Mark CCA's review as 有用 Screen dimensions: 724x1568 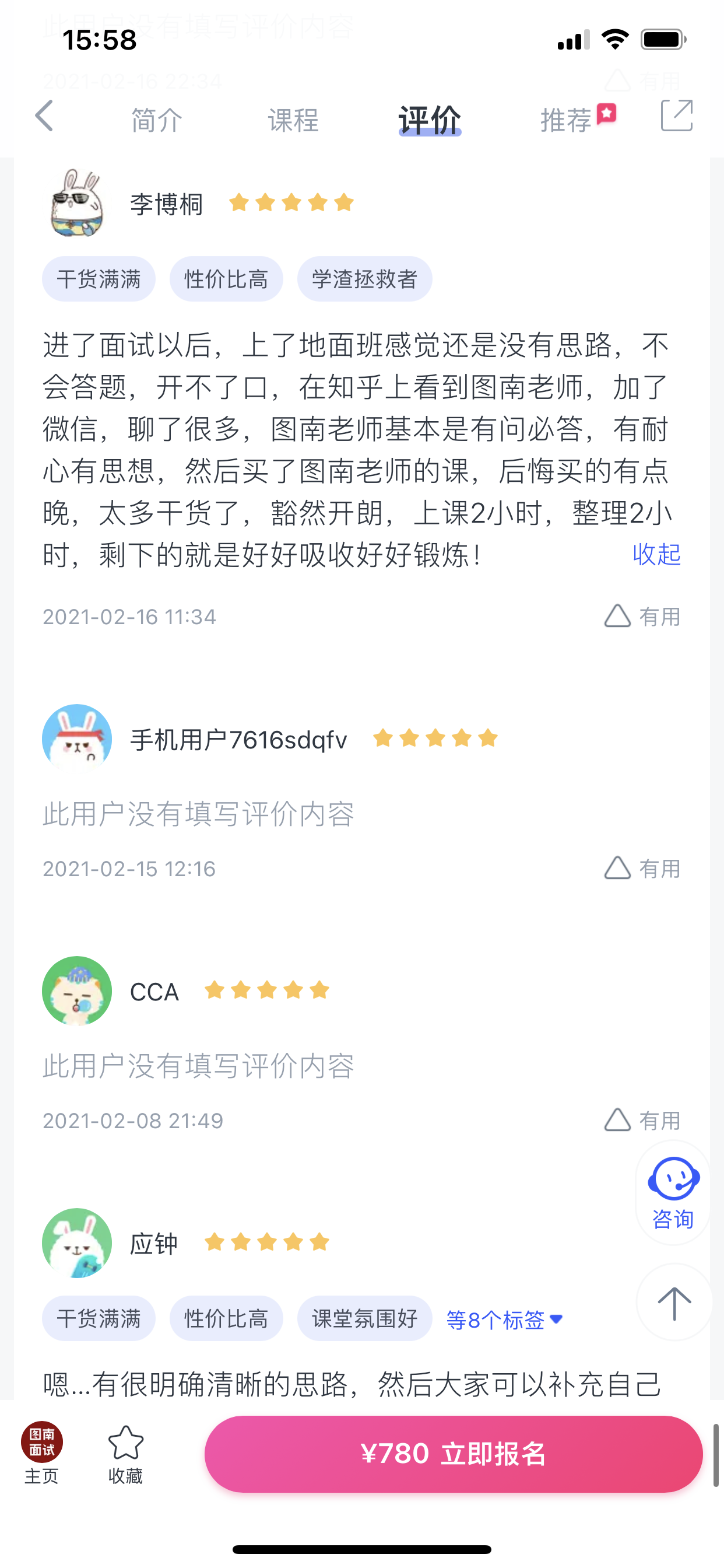(642, 1120)
